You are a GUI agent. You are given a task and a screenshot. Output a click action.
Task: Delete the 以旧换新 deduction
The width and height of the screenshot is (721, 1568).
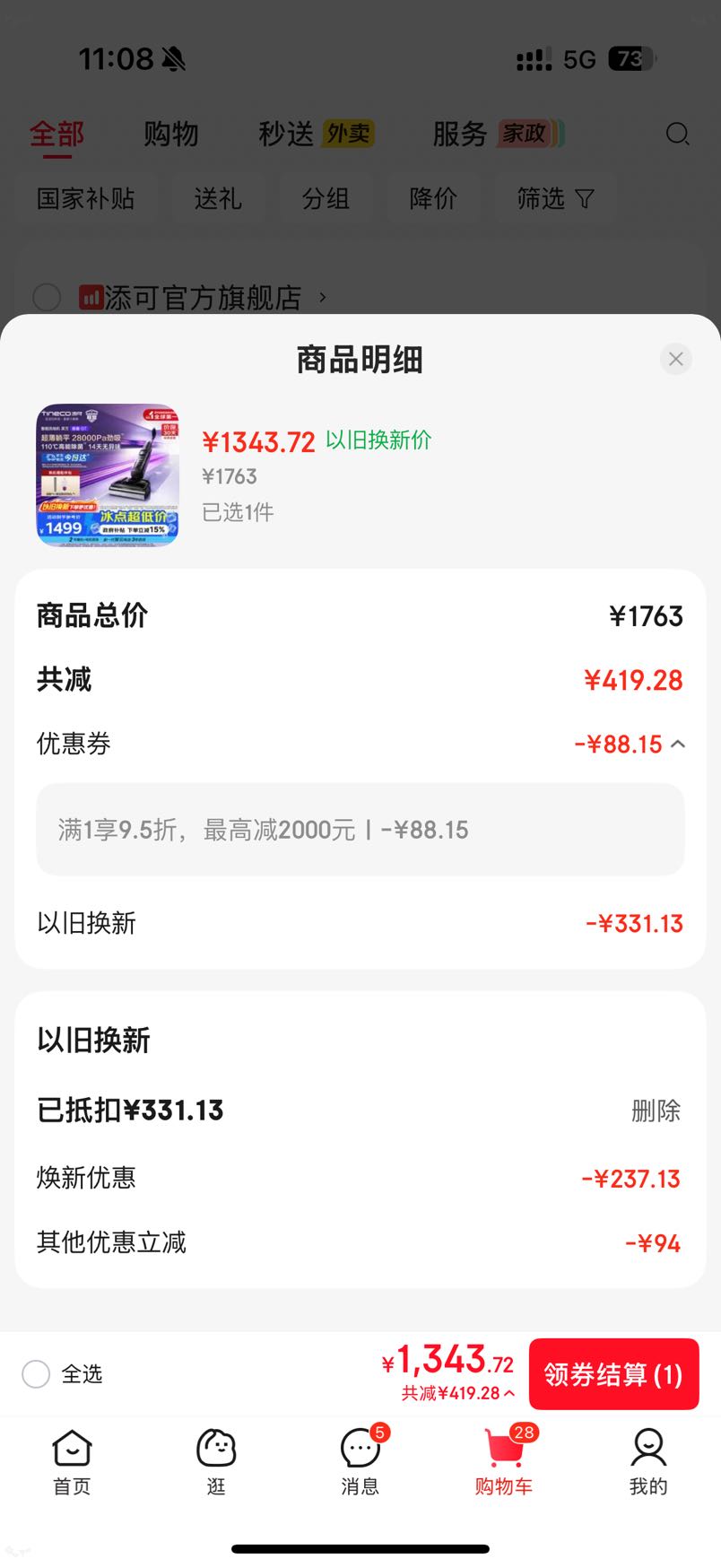click(x=656, y=1111)
